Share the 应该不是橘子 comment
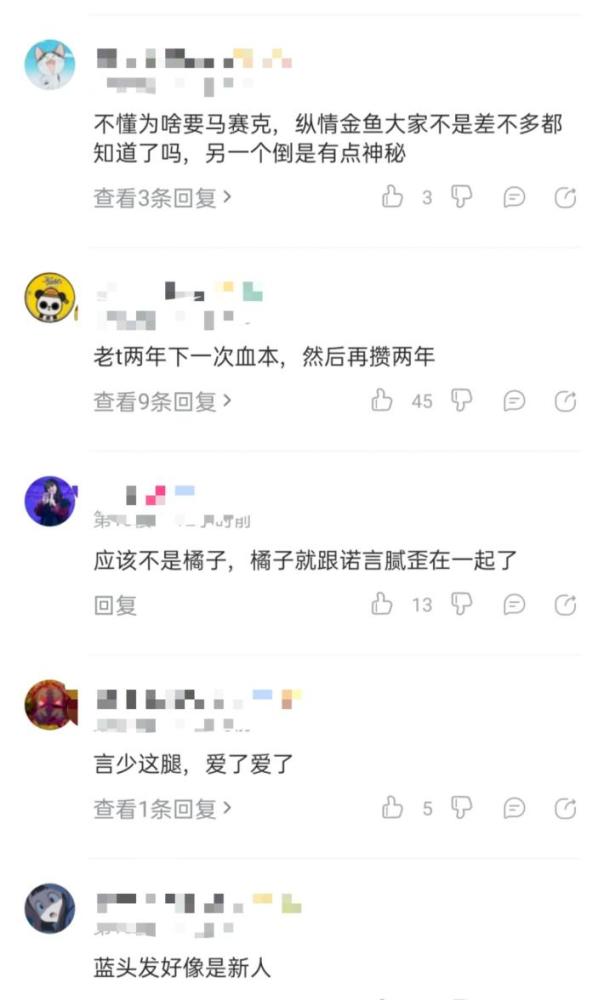Screen dimensions: 604x1000 [x=565, y=605]
